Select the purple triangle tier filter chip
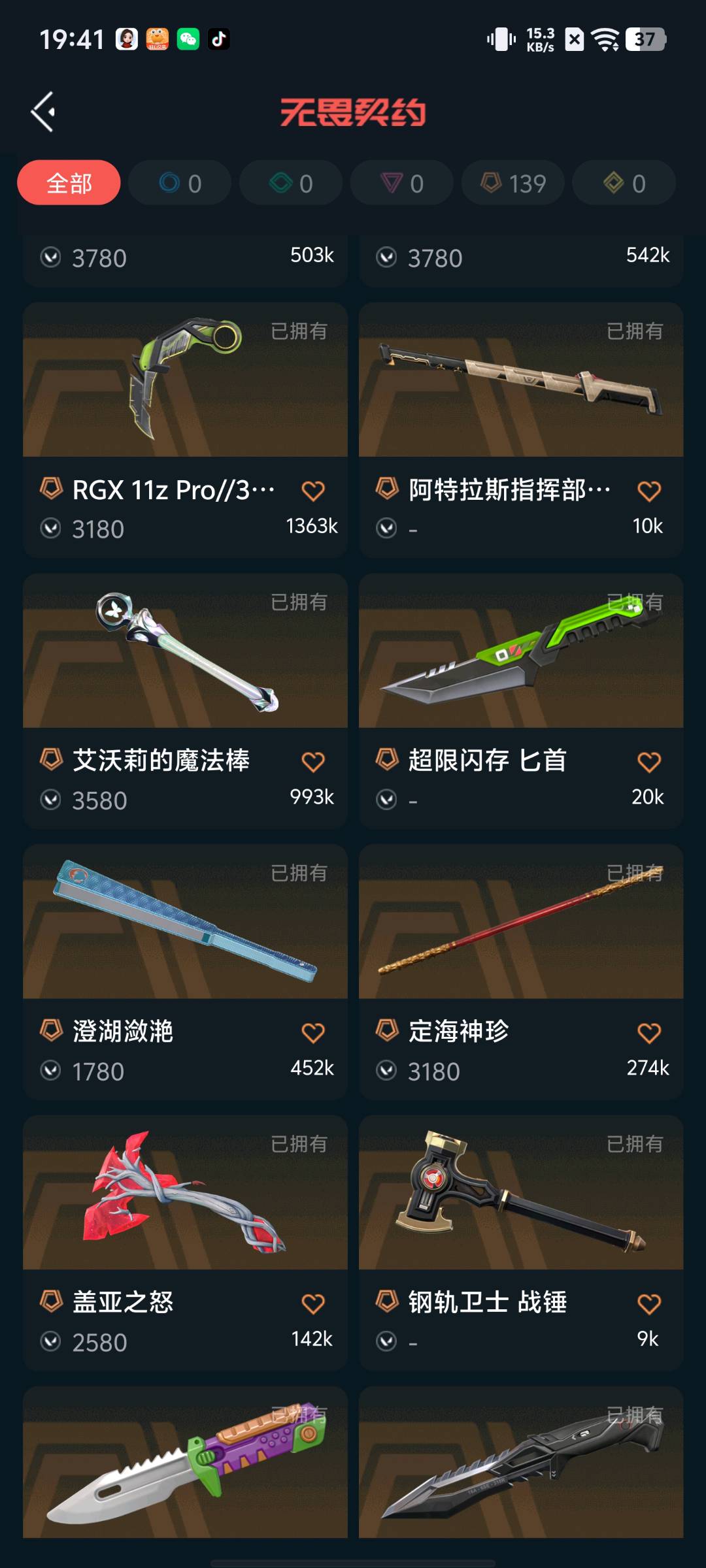 [x=402, y=183]
